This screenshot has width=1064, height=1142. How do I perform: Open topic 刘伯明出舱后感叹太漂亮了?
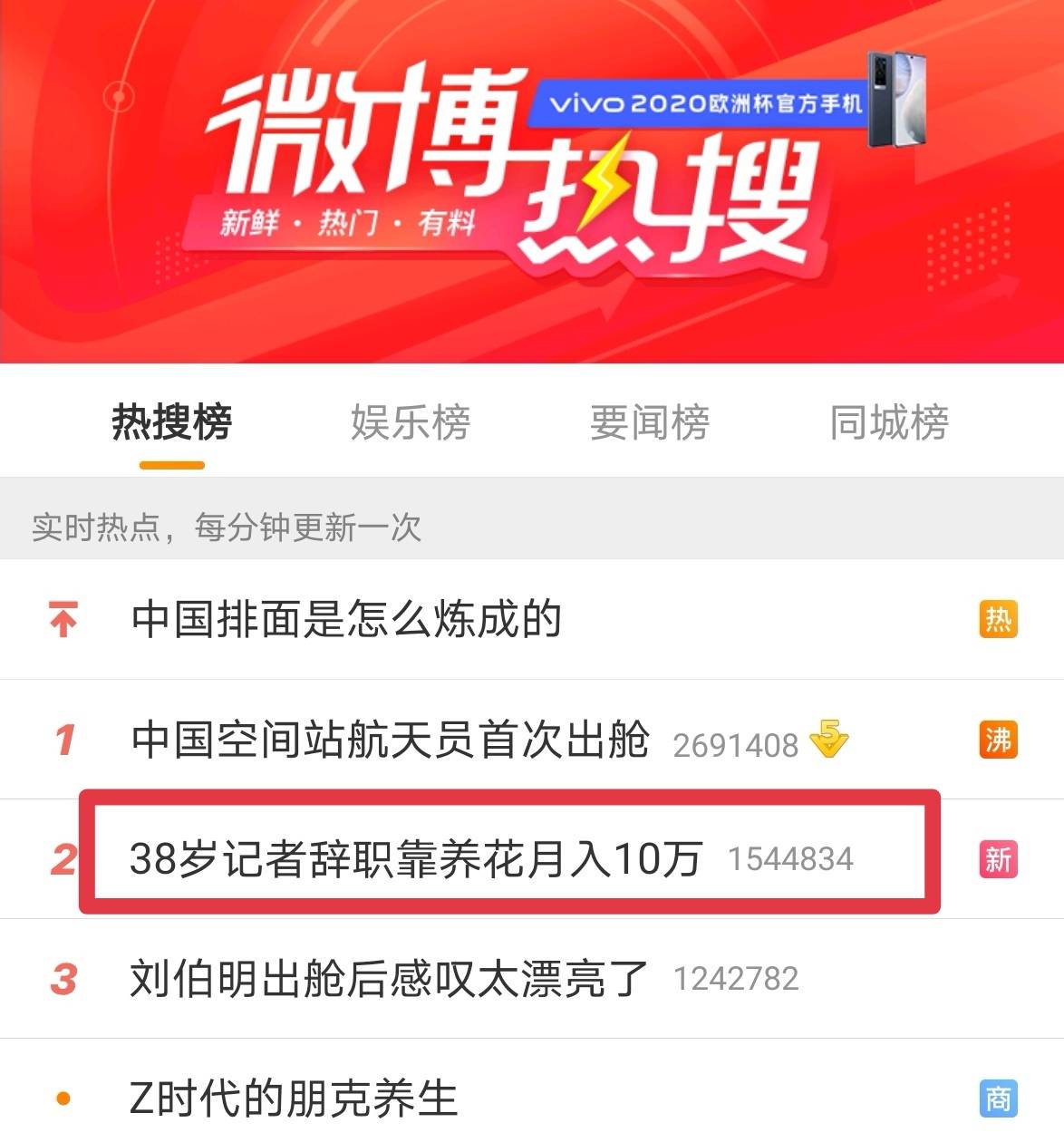[390, 979]
